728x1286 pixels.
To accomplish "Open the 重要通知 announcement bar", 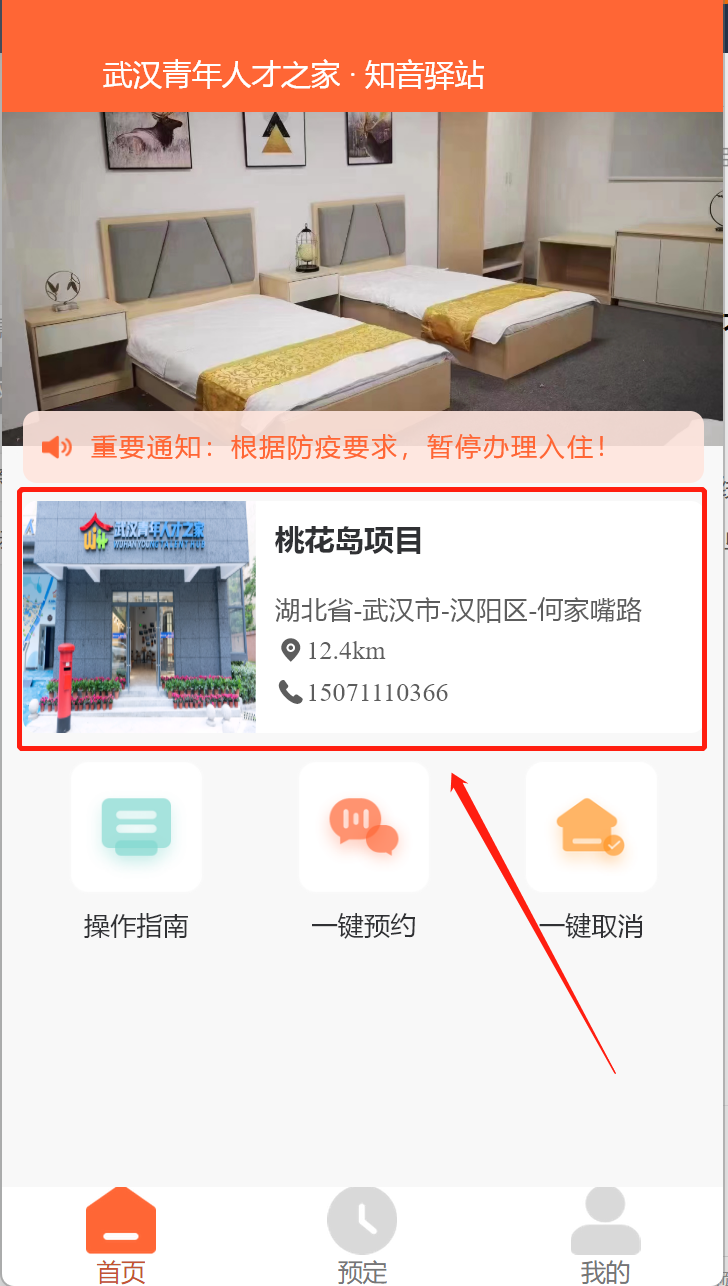I will [362, 447].
